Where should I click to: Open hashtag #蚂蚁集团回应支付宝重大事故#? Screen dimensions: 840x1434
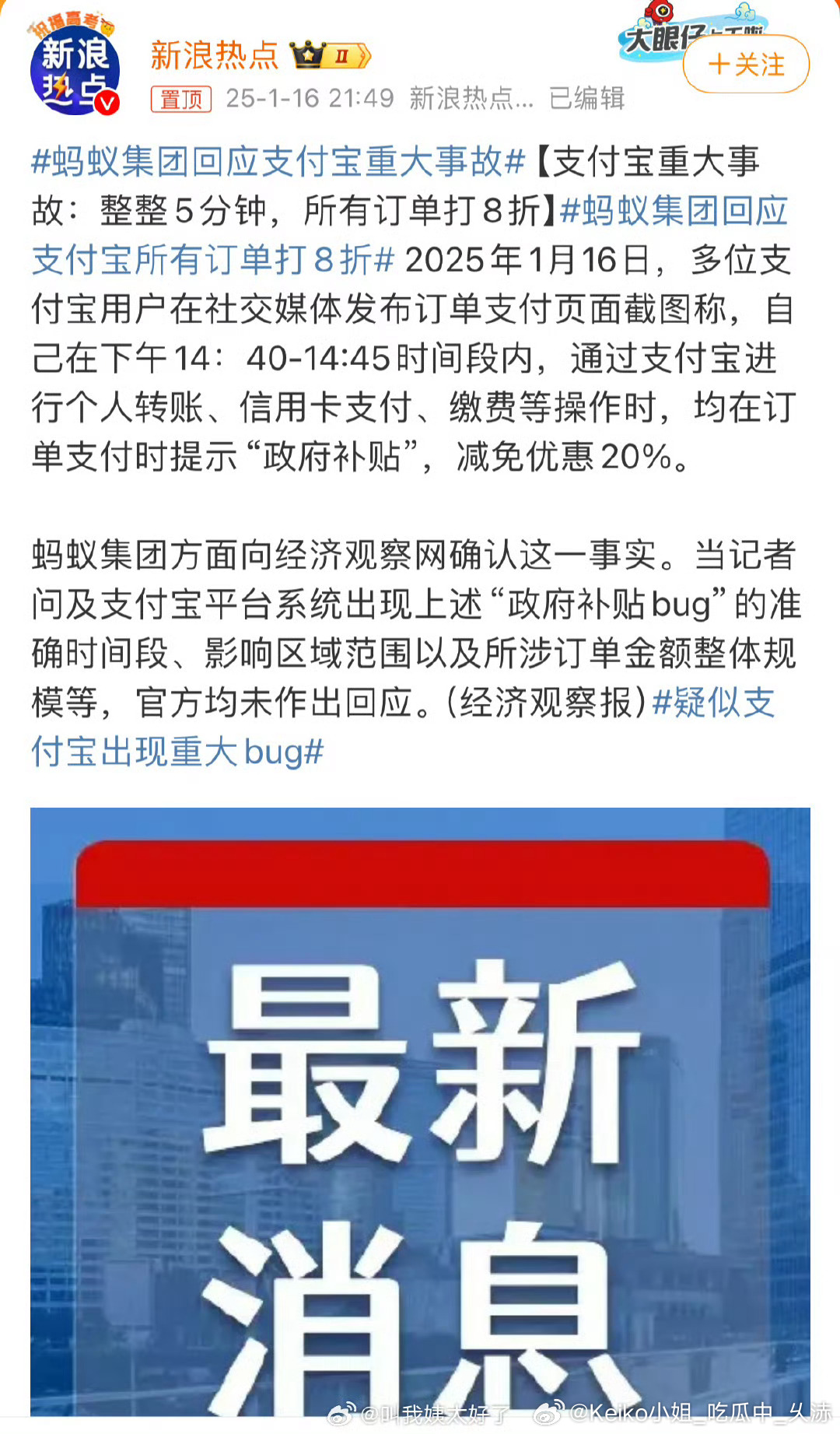[279, 162]
